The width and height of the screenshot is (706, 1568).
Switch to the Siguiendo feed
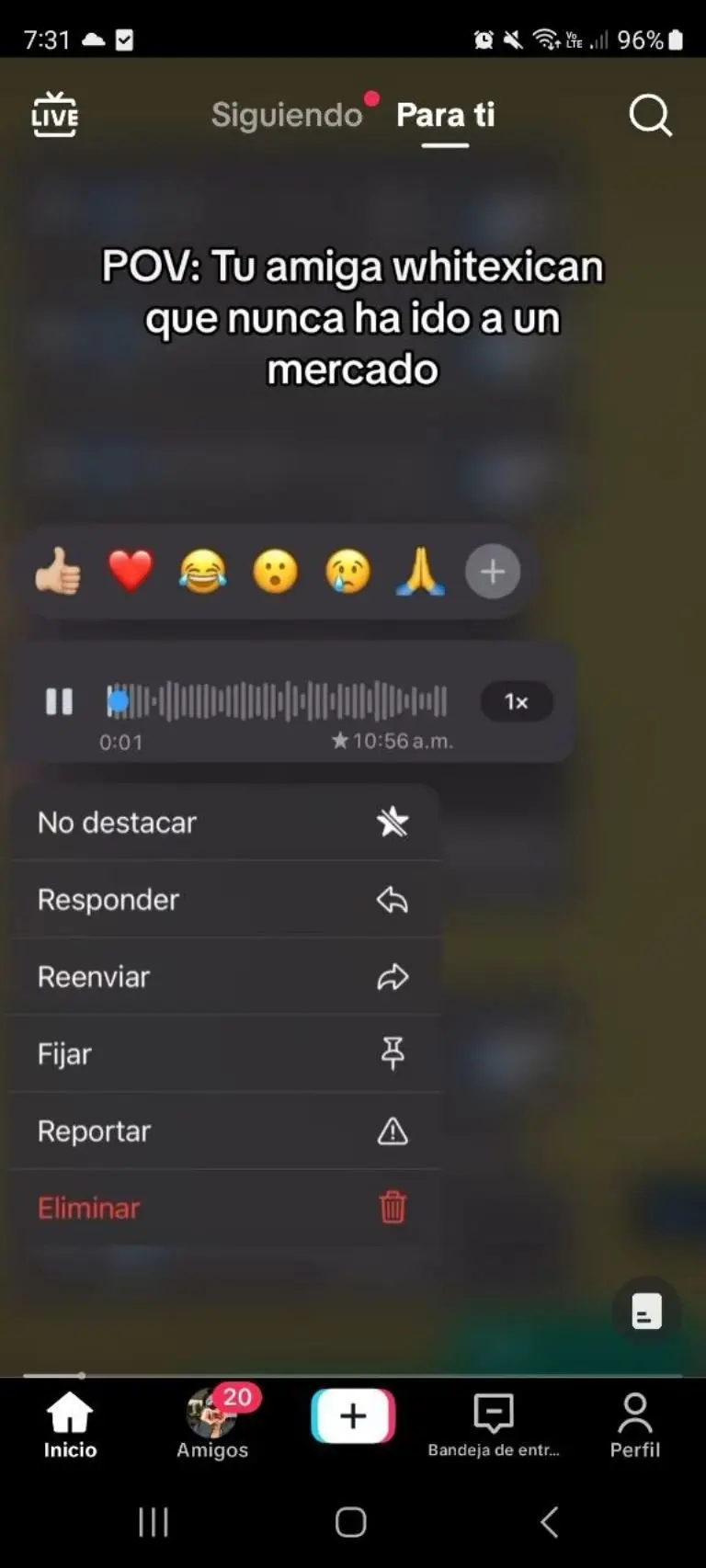(287, 115)
